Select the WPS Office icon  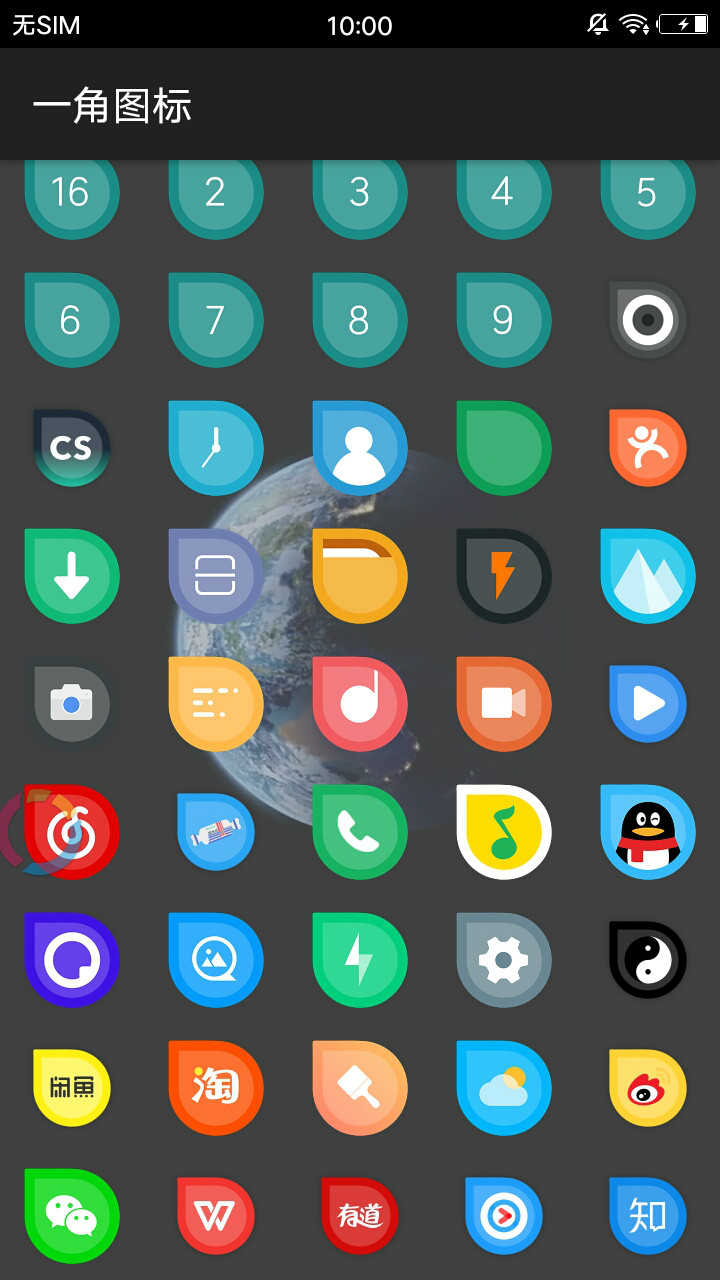click(216, 1216)
